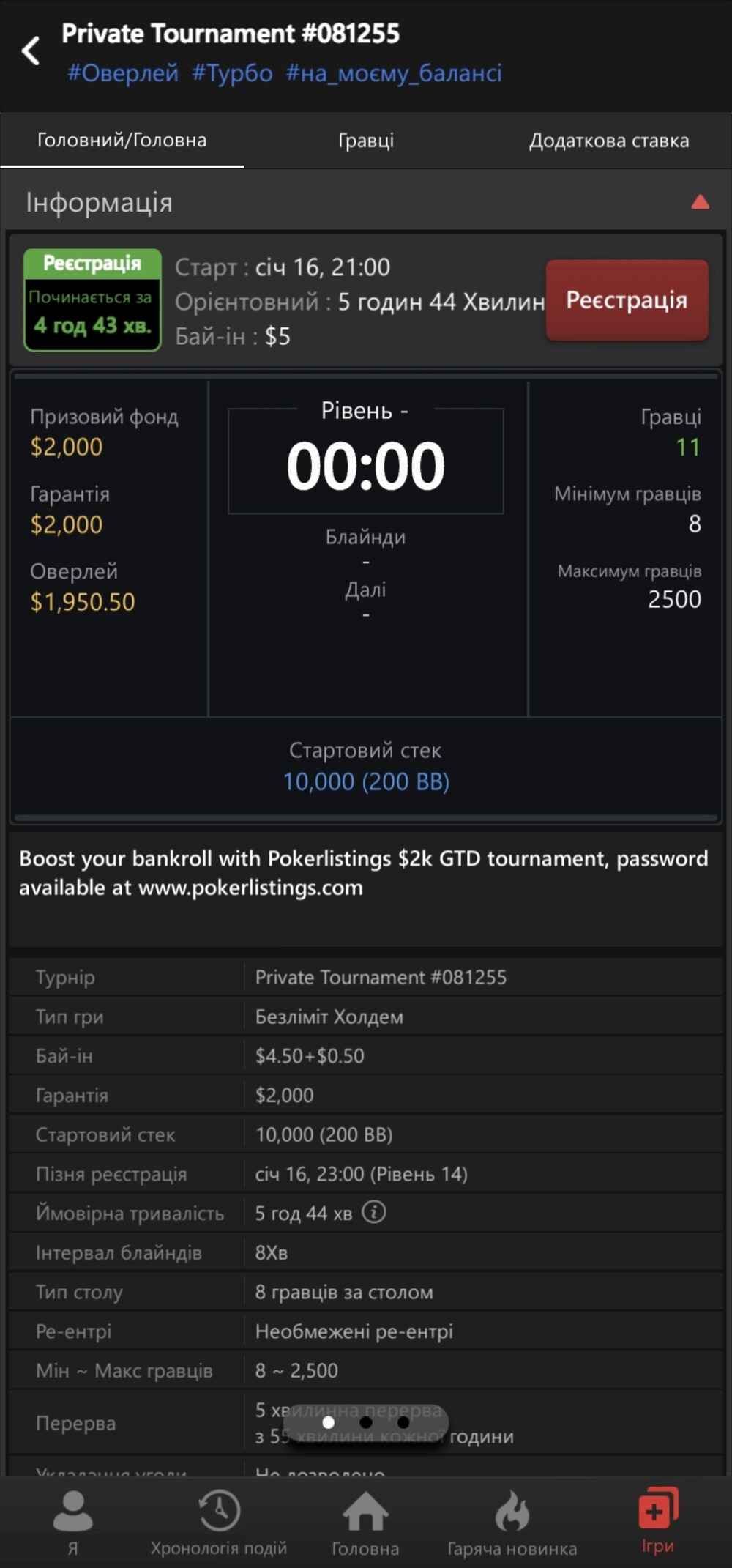Screen dimensions: 732x1568
Task: Go to the Головна home tab
Action: tap(365, 1521)
